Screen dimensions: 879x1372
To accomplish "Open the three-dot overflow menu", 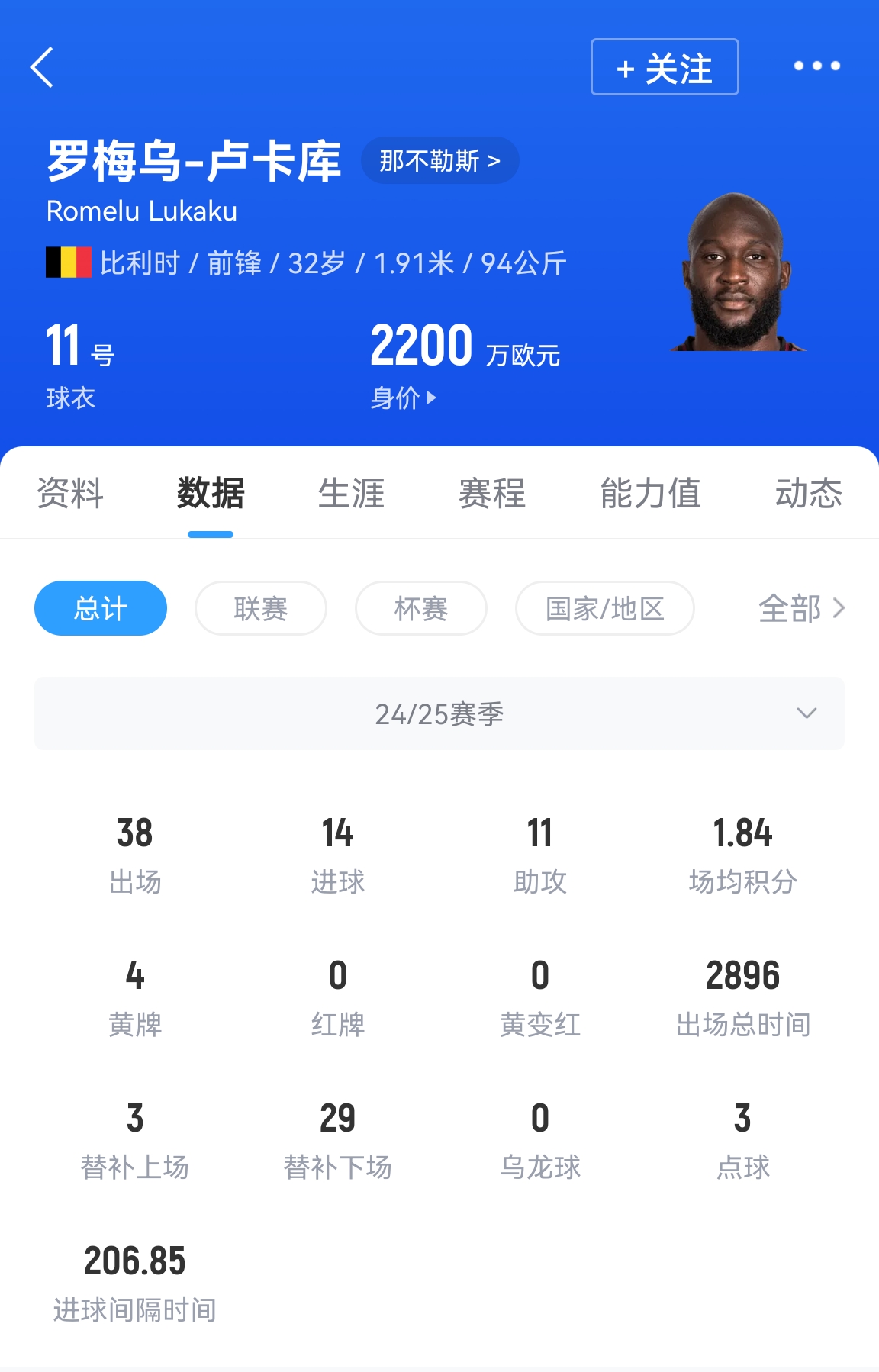I will tap(816, 66).
